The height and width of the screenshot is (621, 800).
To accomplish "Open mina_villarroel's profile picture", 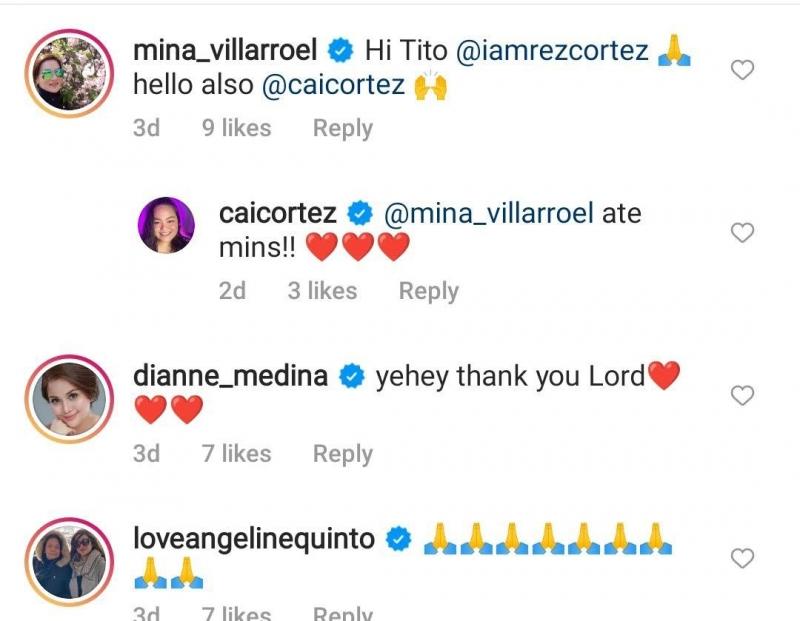I will [69, 72].
